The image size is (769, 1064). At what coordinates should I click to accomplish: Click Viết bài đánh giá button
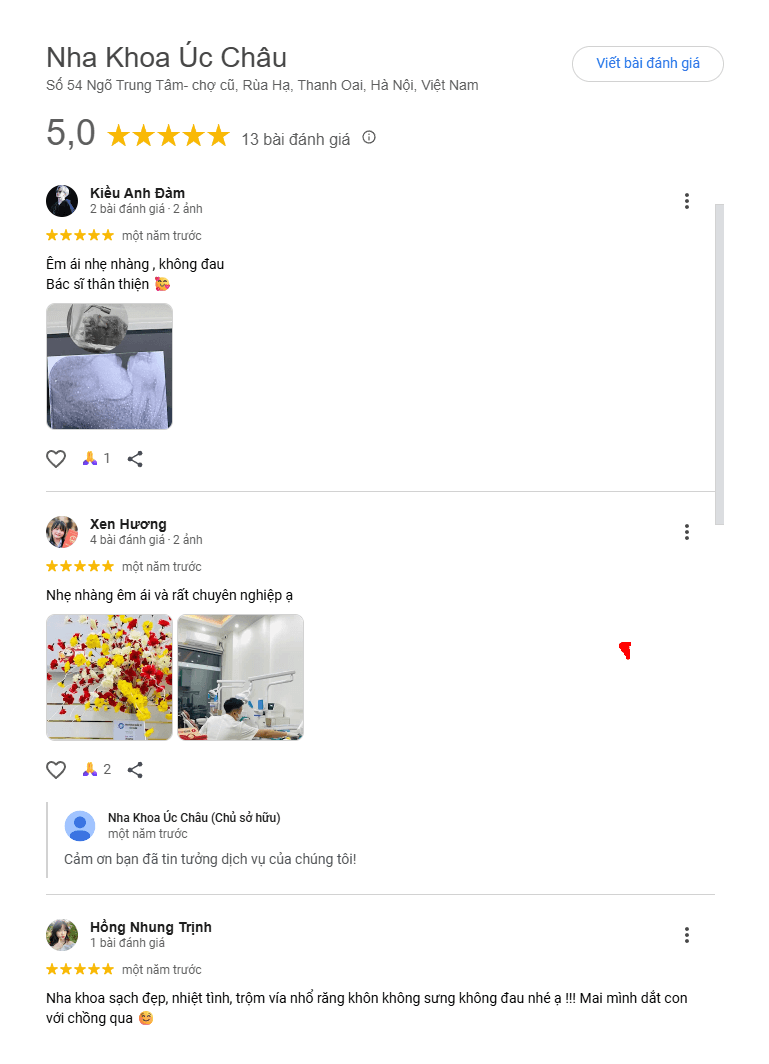tap(647, 63)
